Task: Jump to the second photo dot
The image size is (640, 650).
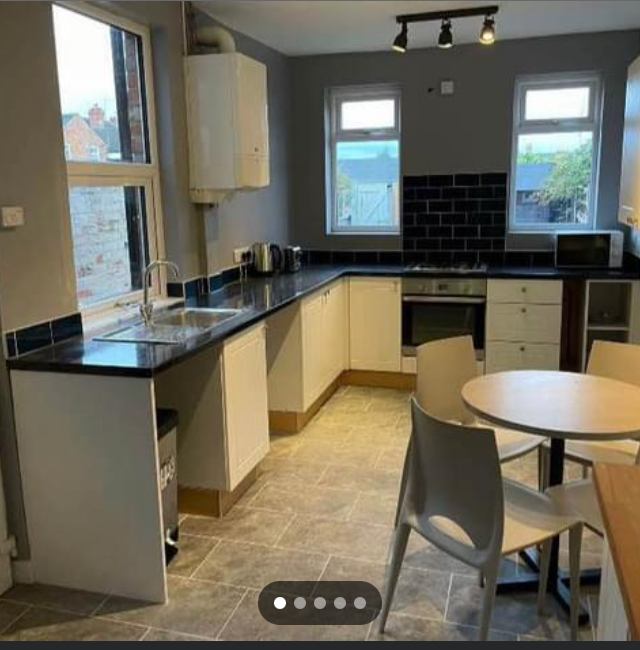Action: 300,603
